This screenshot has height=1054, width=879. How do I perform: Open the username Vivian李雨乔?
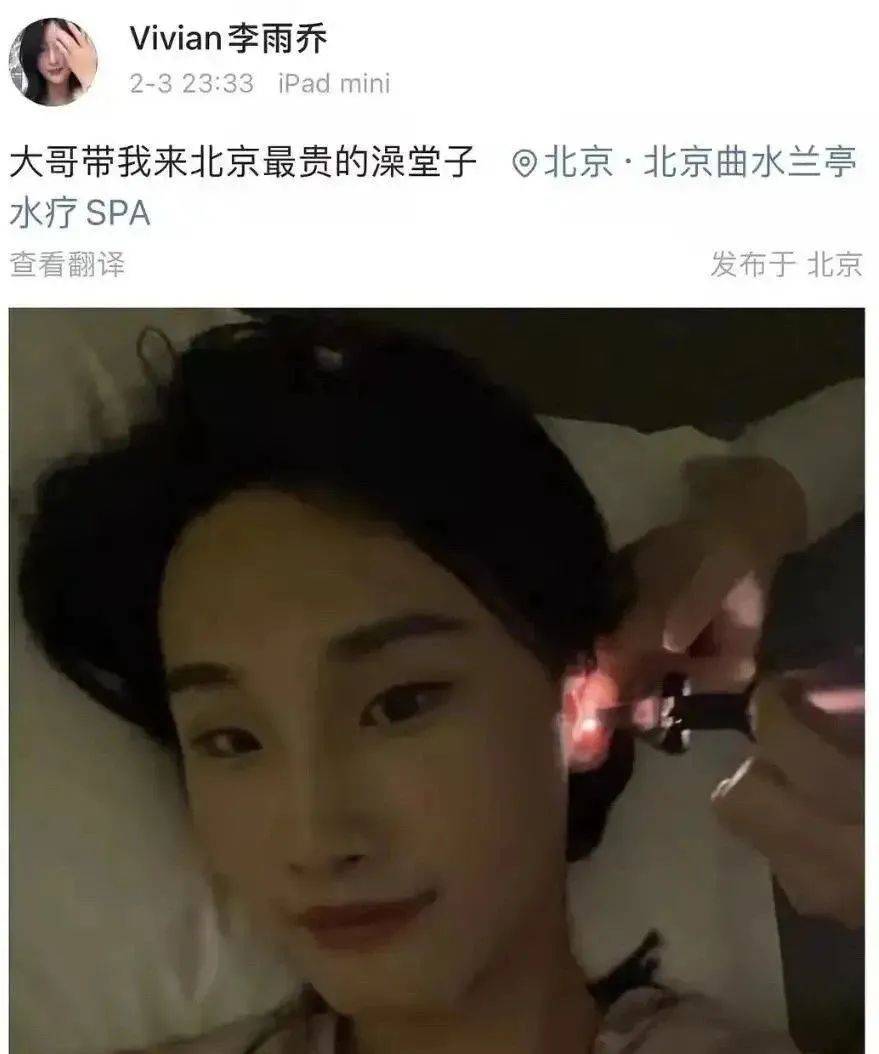(x=228, y=38)
